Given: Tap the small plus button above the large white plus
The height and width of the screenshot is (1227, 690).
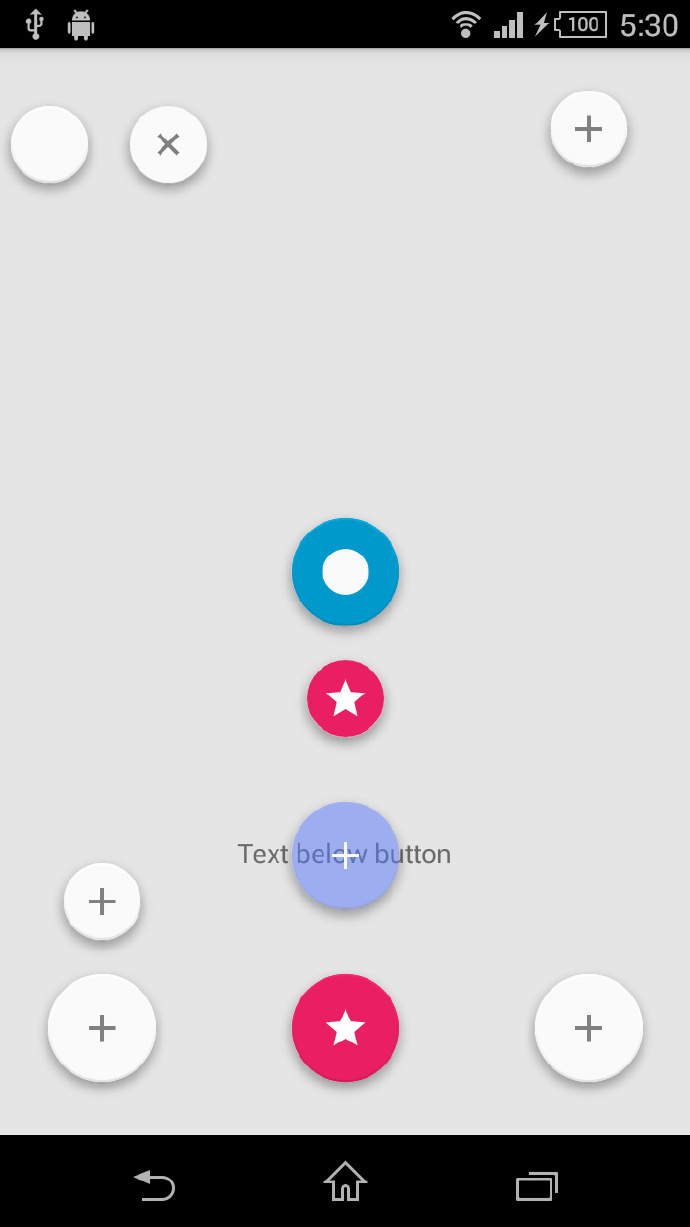Looking at the screenshot, I should tap(102, 901).
